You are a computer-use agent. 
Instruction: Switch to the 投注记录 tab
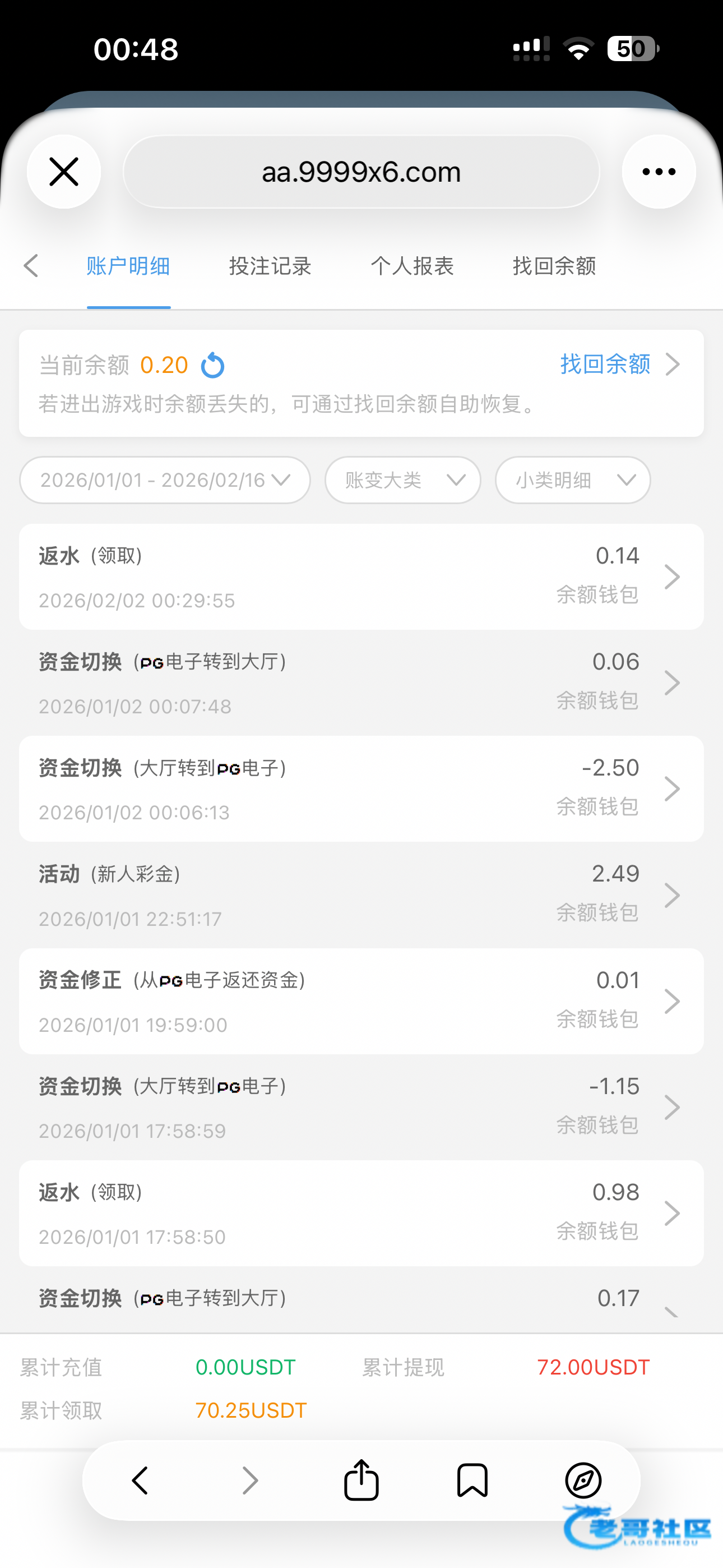click(270, 266)
